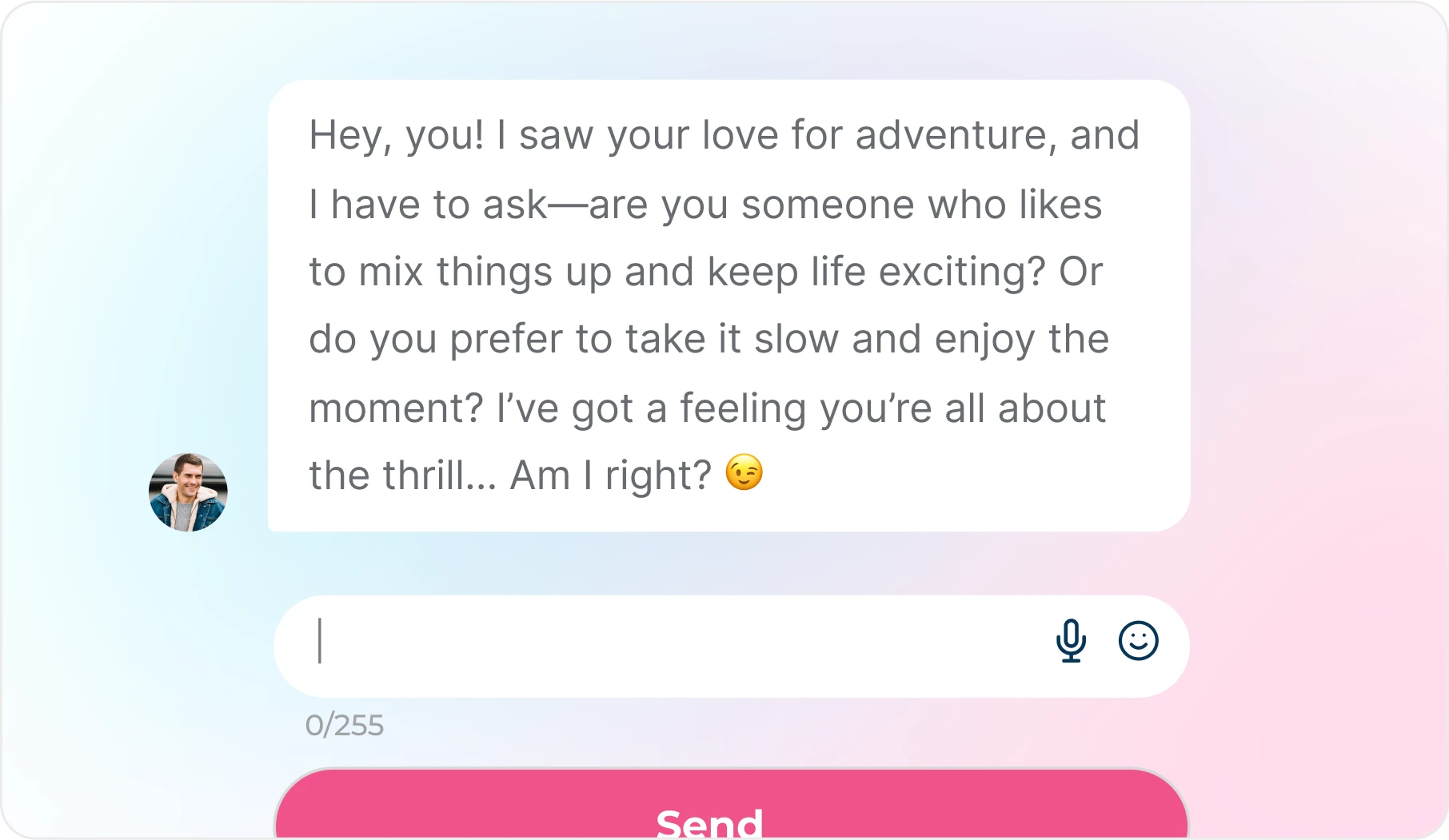This screenshot has height=840, width=1449.
Task: Open the emoji picker
Action: pyautogui.click(x=1138, y=641)
